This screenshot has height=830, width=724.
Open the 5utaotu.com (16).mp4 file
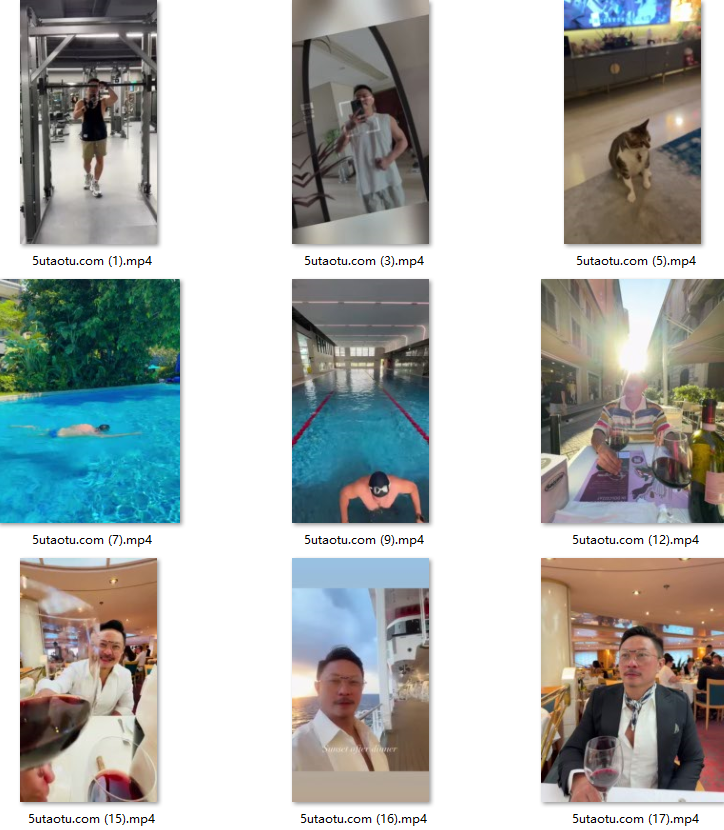click(361, 680)
